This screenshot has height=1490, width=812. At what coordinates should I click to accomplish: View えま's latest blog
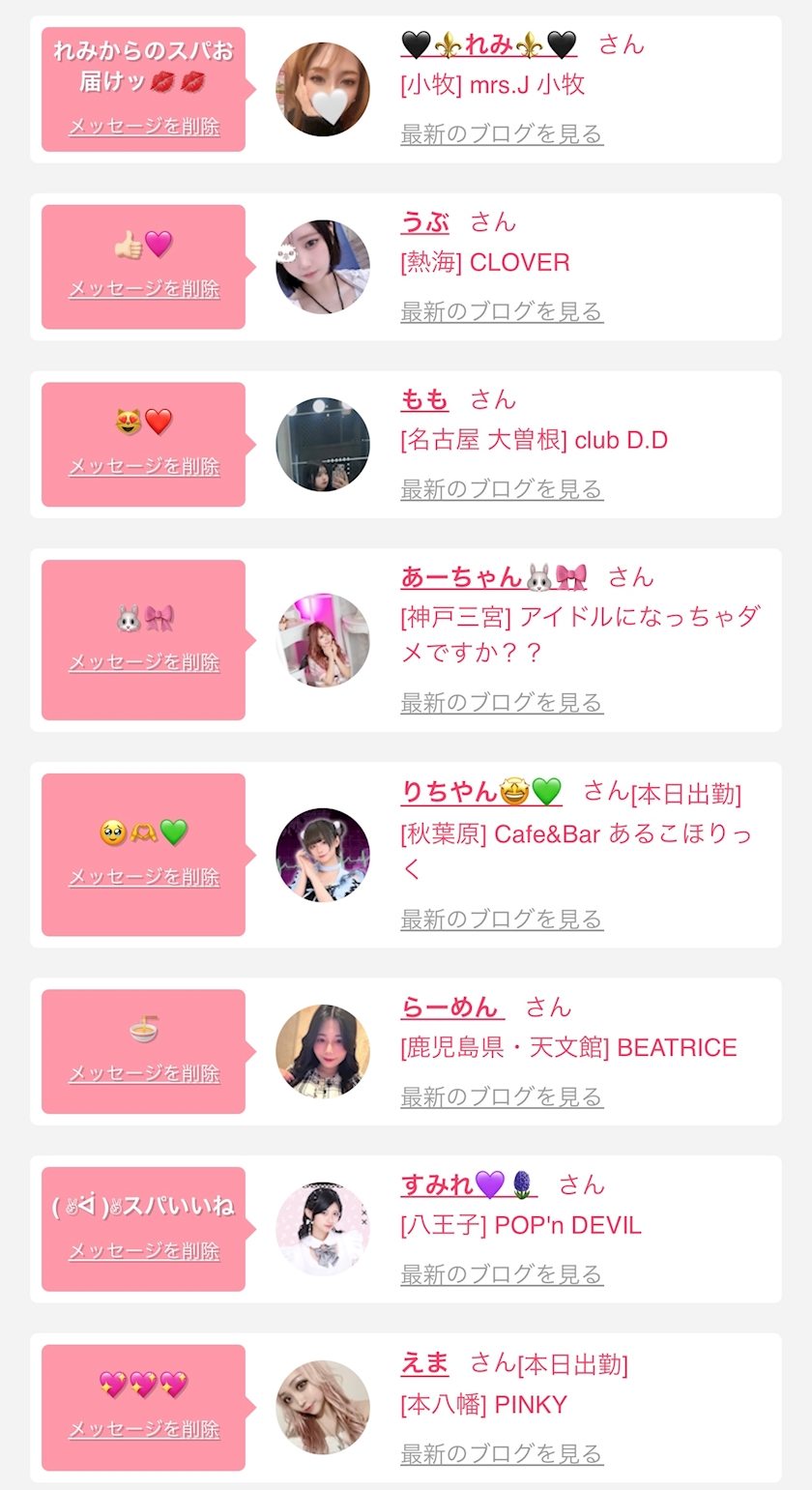pyautogui.click(x=502, y=1453)
